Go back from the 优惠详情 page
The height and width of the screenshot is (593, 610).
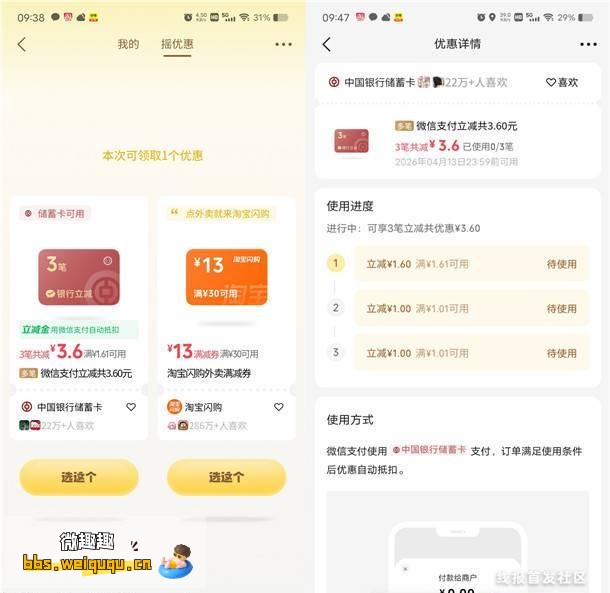[326, 44]
